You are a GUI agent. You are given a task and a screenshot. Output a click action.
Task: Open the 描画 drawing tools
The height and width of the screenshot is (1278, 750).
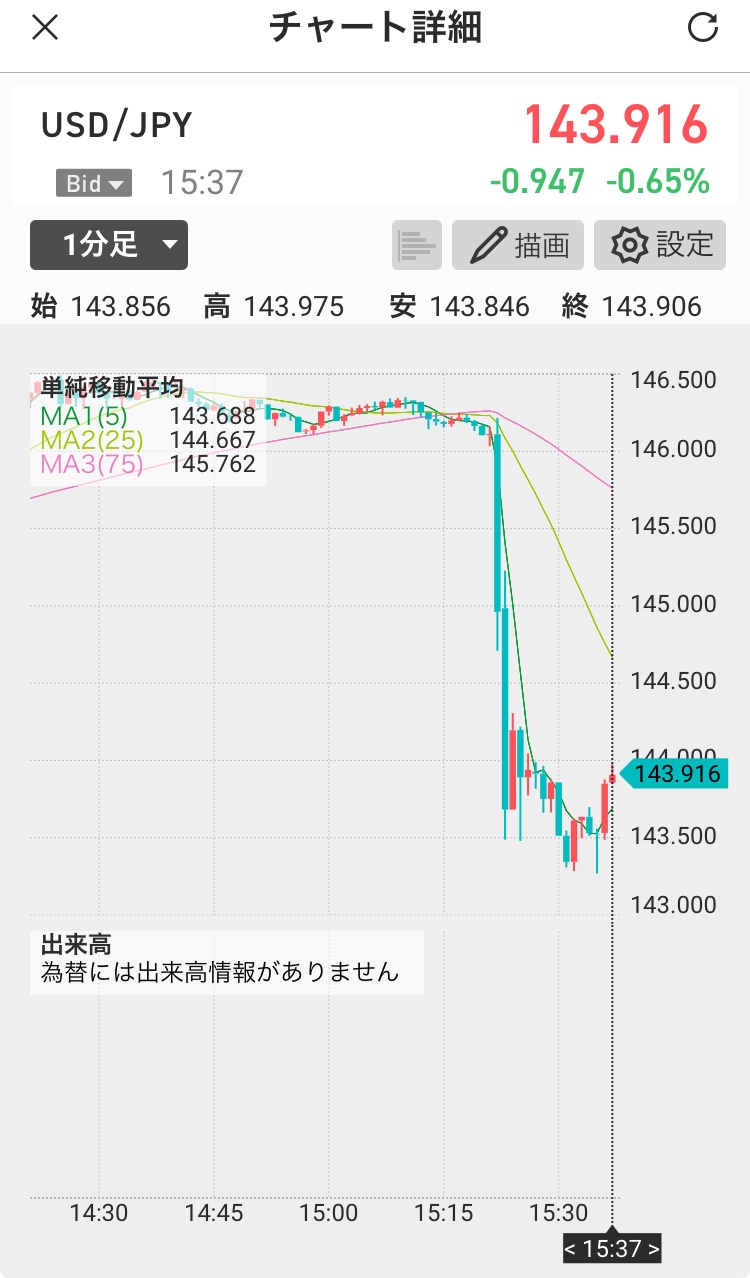(x=518, y=245)
